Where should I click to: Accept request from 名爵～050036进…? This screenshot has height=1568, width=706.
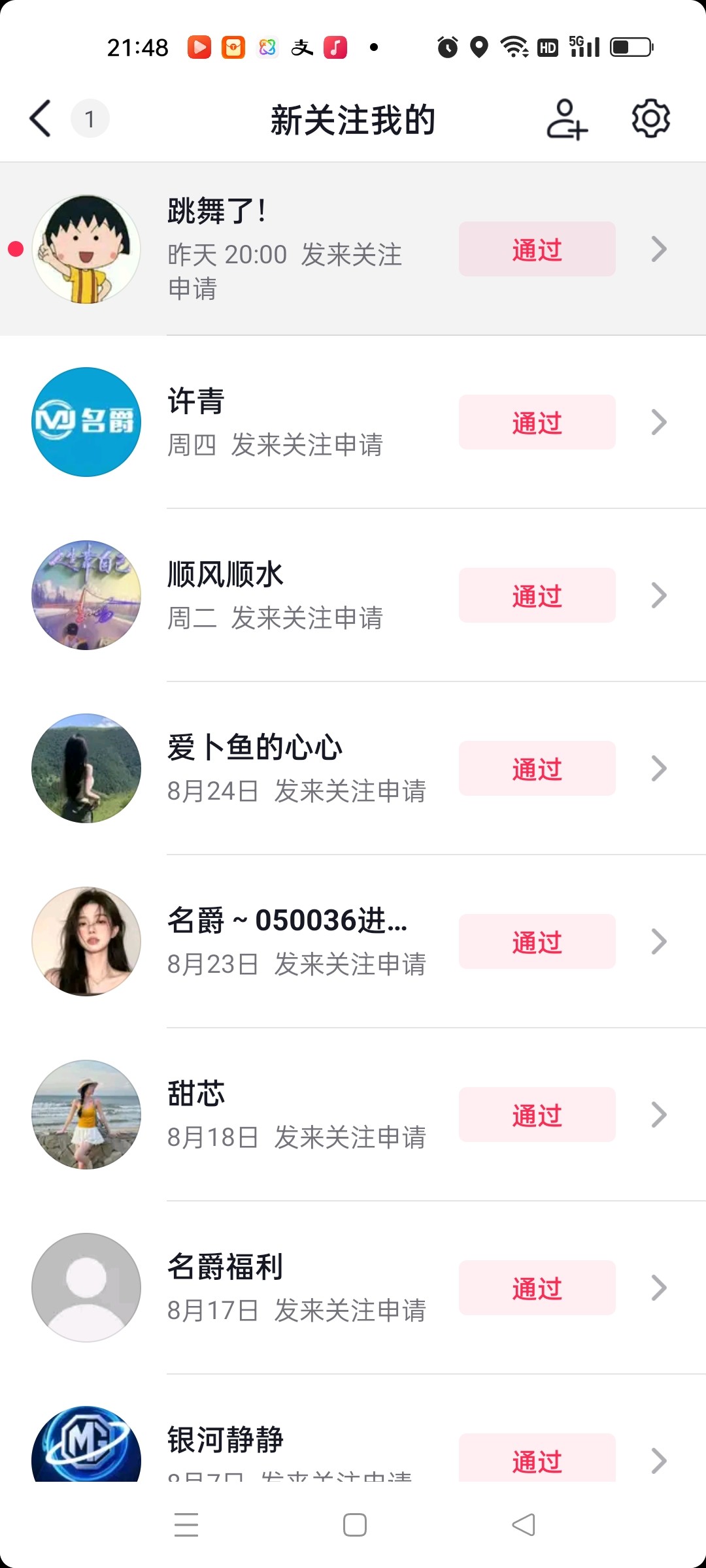point(537,941)
